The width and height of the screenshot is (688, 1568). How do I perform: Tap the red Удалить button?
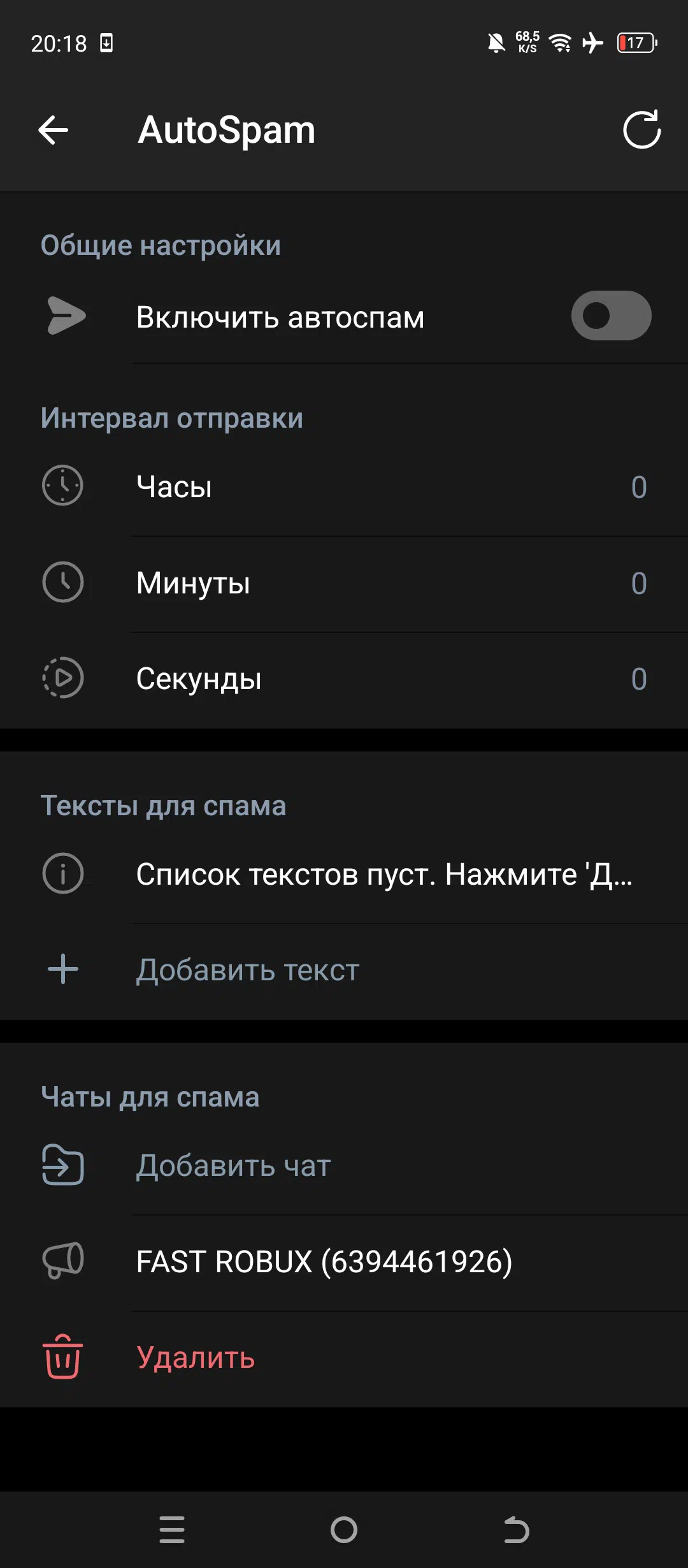coord(344,1359)
